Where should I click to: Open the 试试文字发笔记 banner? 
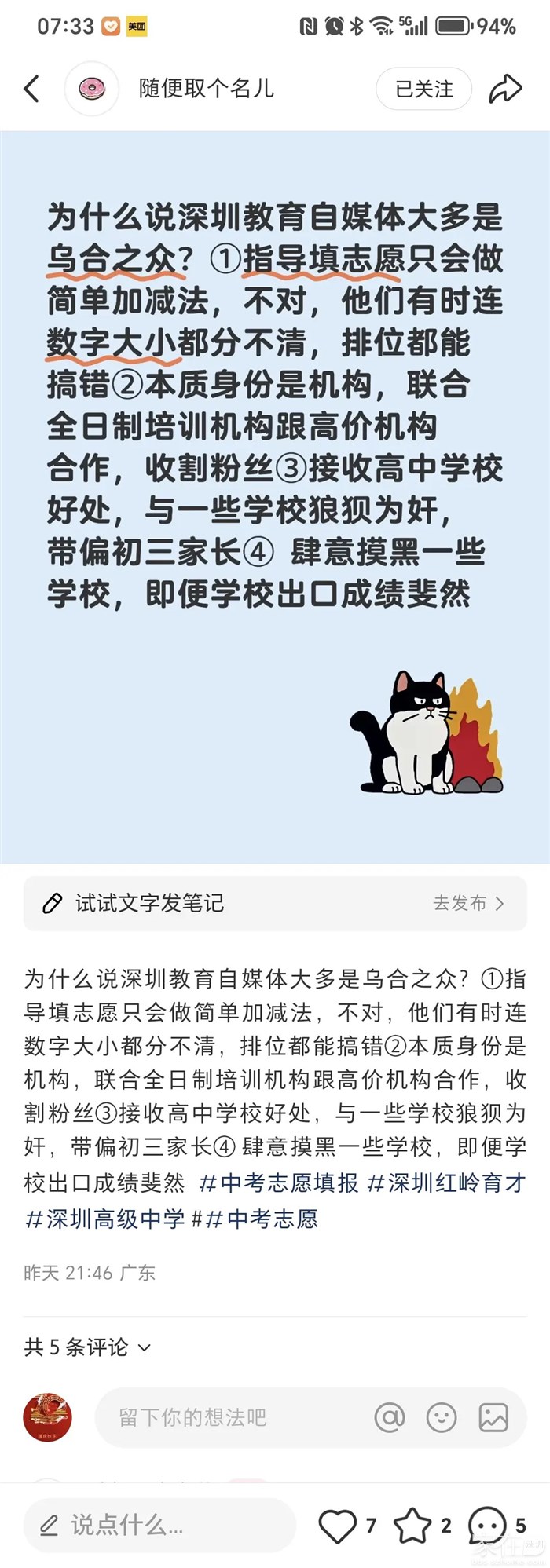point(275,903)
